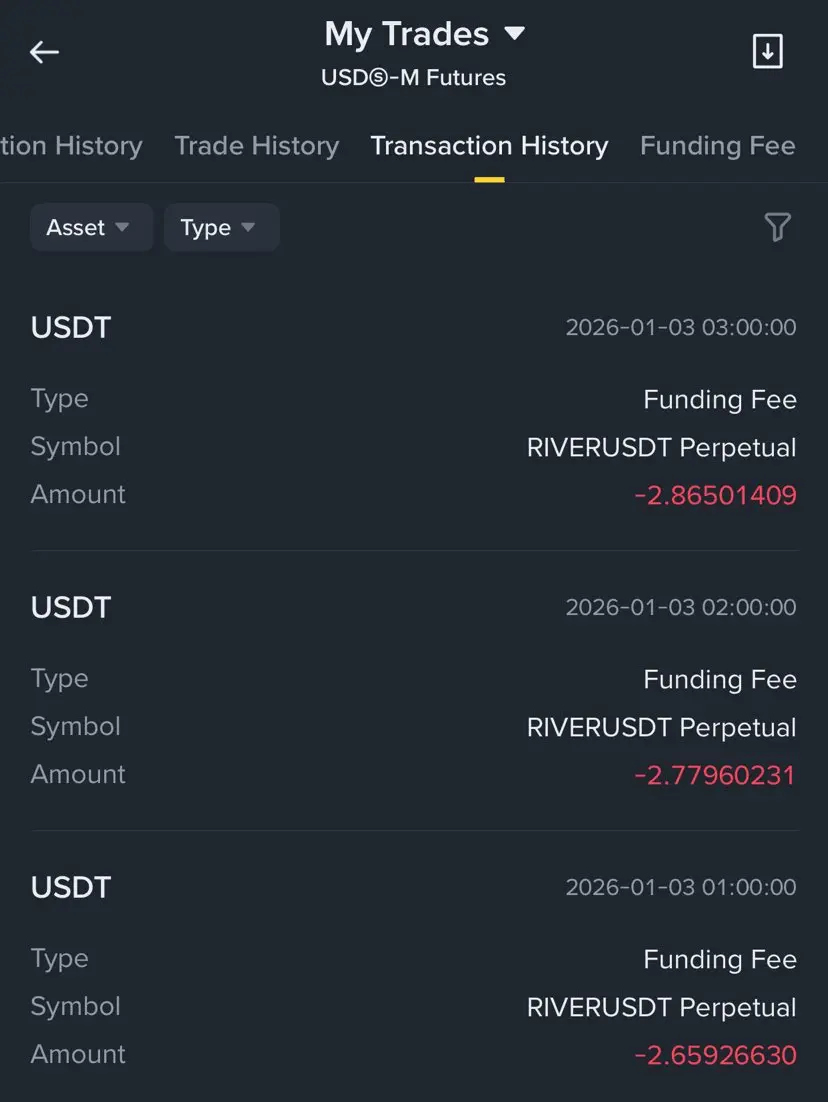Open the partially visible Position History tab

point(70,146)
